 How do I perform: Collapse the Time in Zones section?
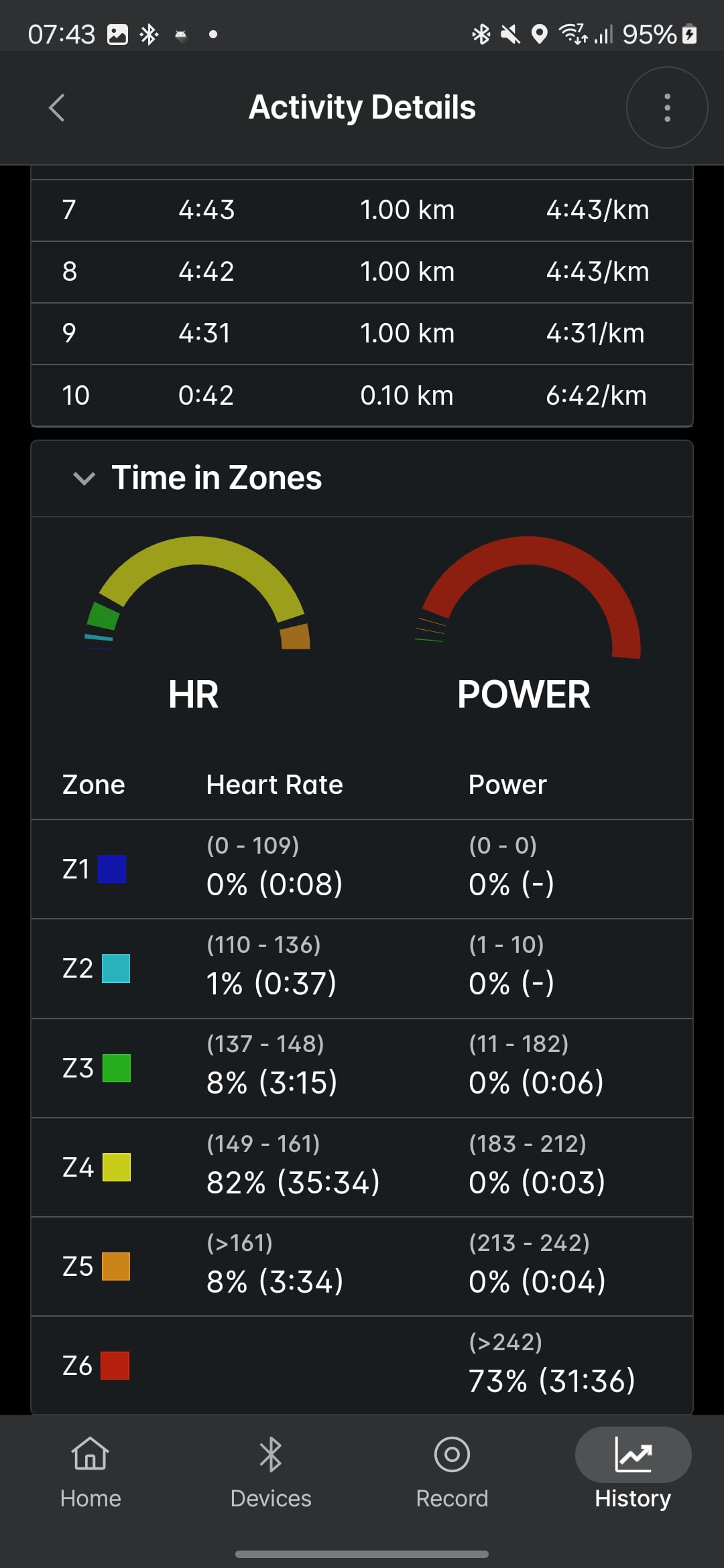point(84,478)
